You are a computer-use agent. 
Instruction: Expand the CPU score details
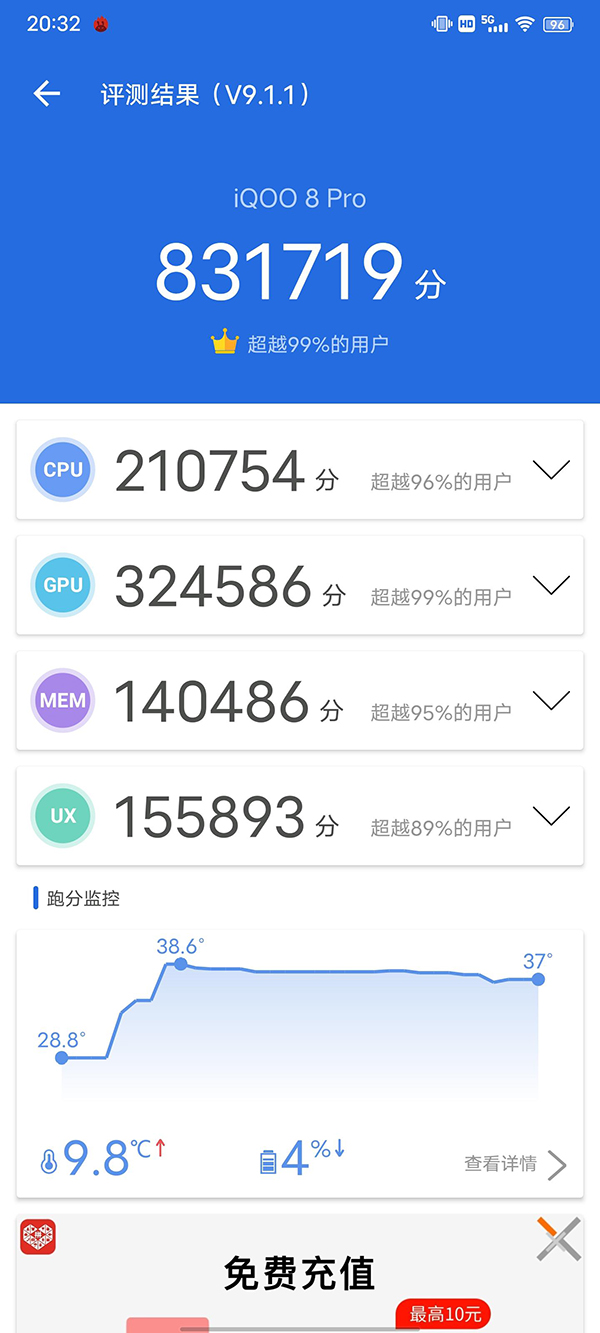coord(551,470)
